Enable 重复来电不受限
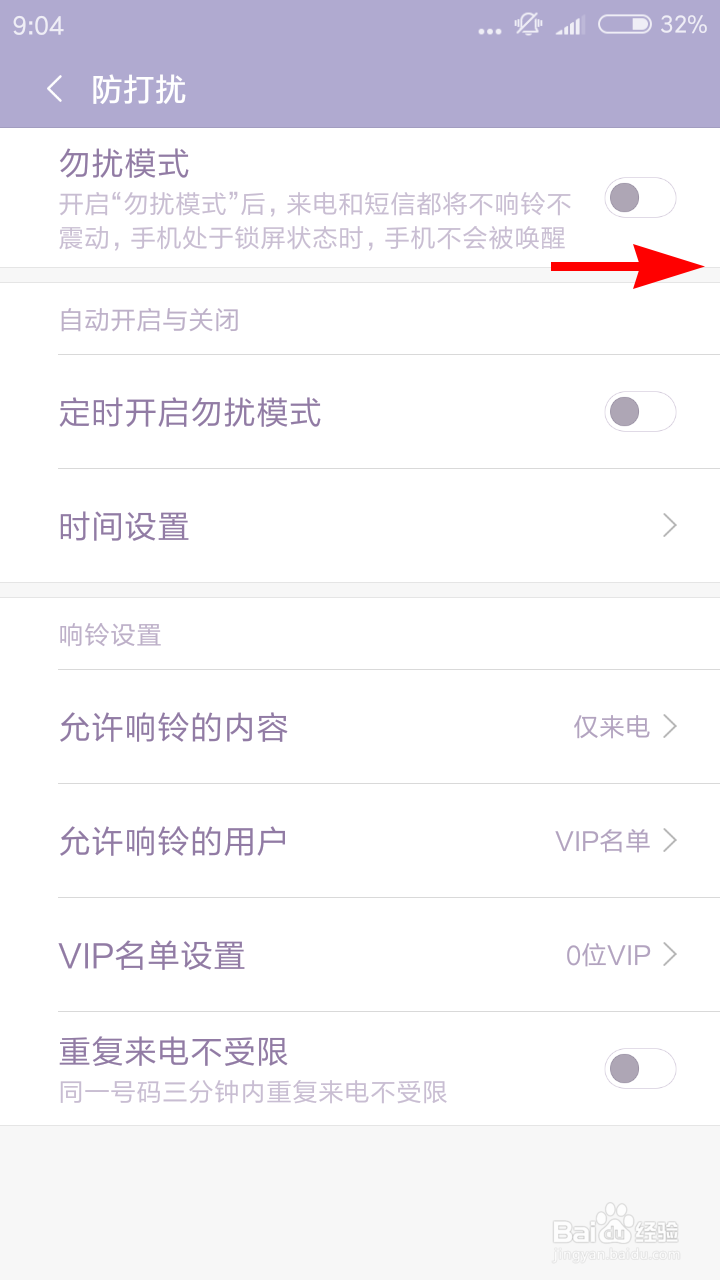Viewport: 720px width, 1280px height. 639,1068
